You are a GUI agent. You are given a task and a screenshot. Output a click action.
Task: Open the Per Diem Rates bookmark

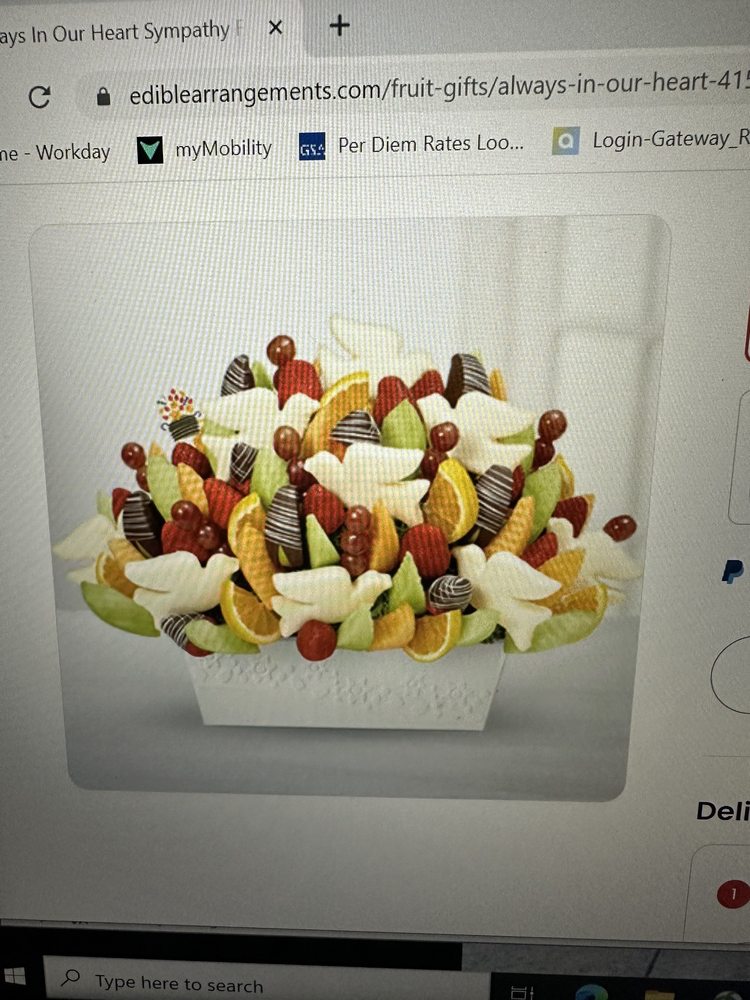pyautogui.click(x=430, y=143)
